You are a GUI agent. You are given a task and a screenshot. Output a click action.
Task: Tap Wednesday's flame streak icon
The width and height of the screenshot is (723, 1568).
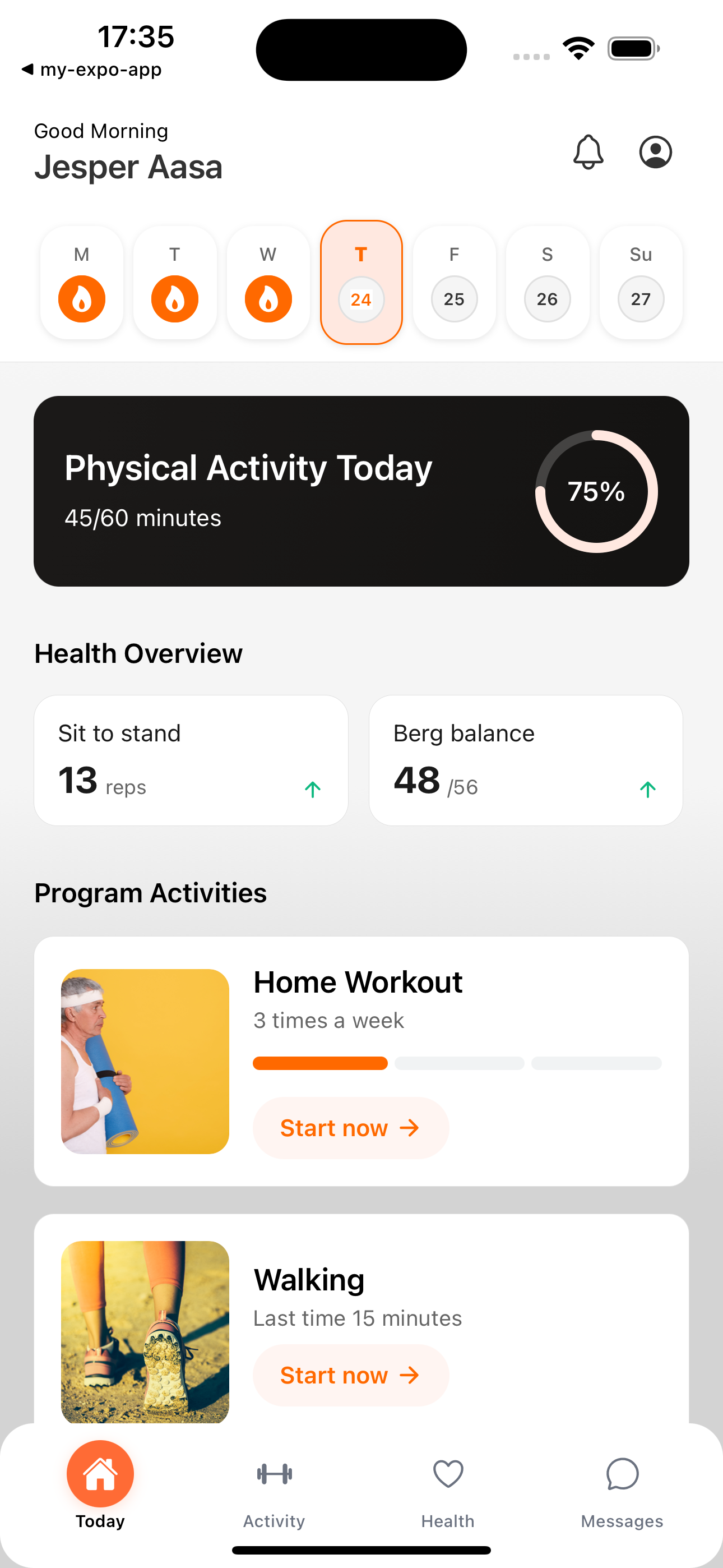[x=268, y=298]
